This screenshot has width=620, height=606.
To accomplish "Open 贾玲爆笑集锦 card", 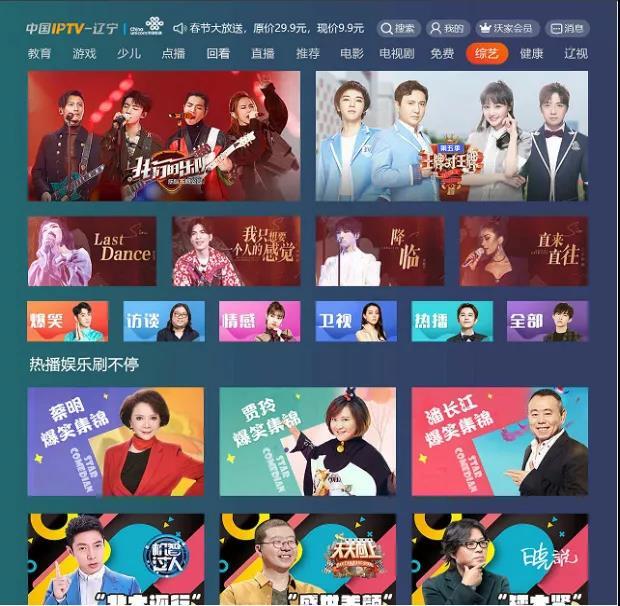I will [307, 441].
